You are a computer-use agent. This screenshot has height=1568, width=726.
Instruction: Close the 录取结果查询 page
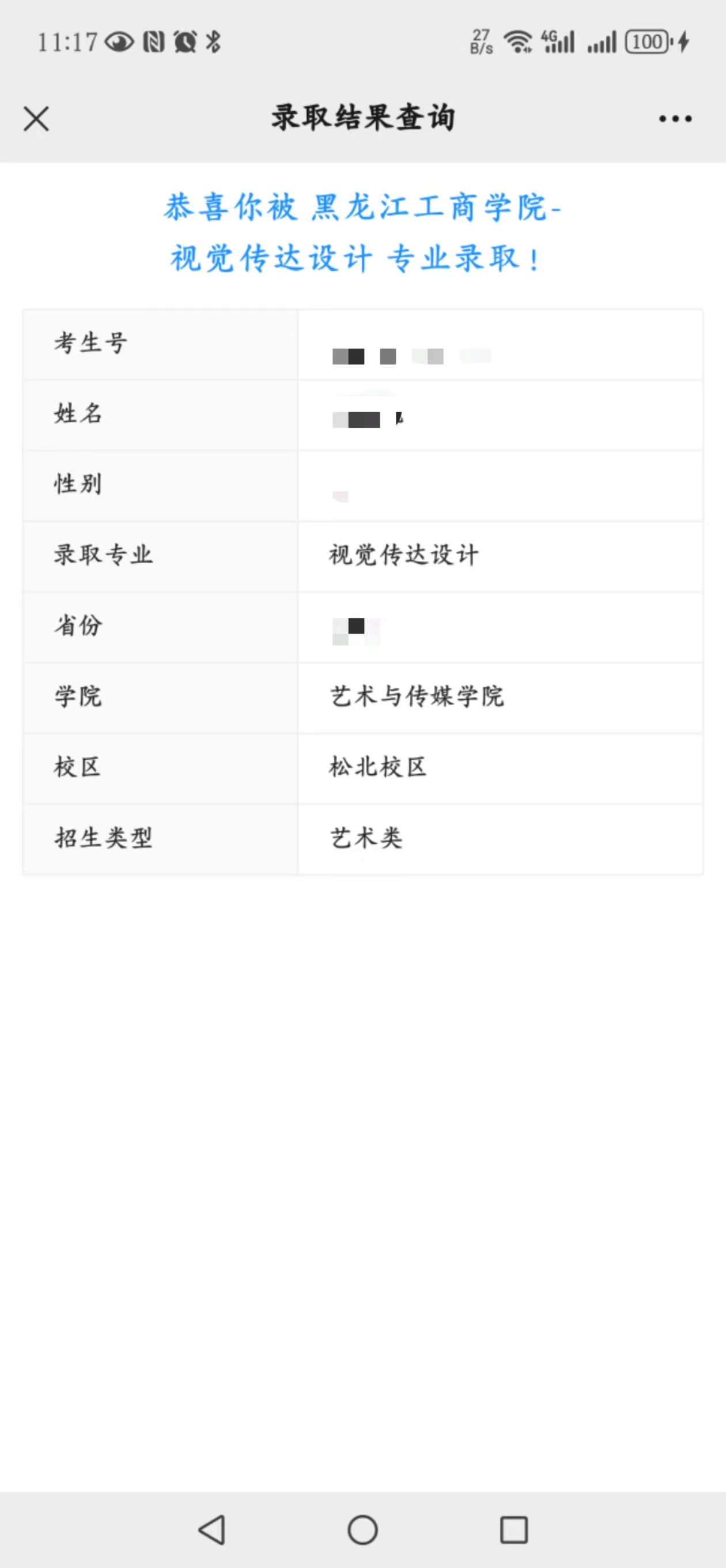coord(36,119)
